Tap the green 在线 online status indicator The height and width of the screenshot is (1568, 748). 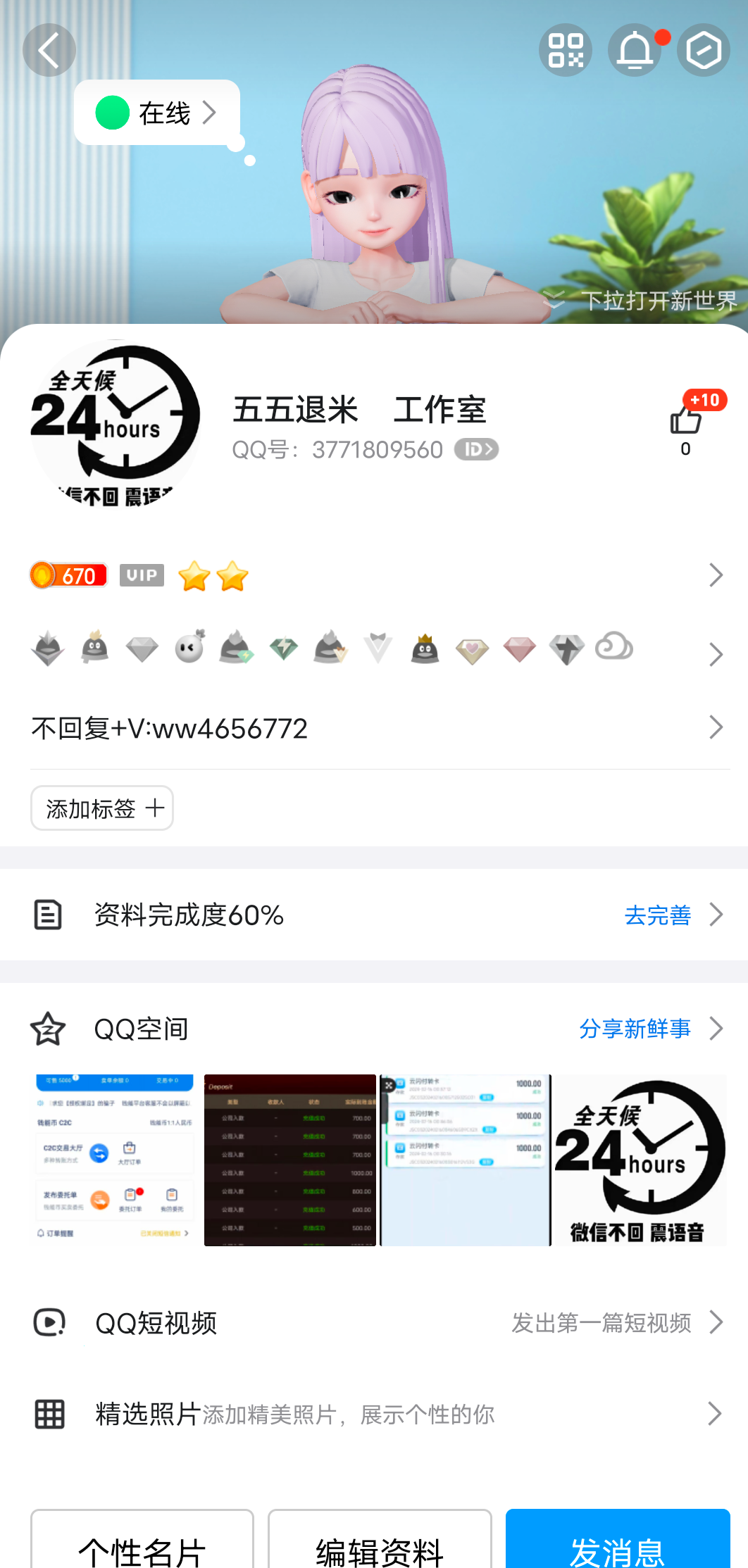(111, 111)
